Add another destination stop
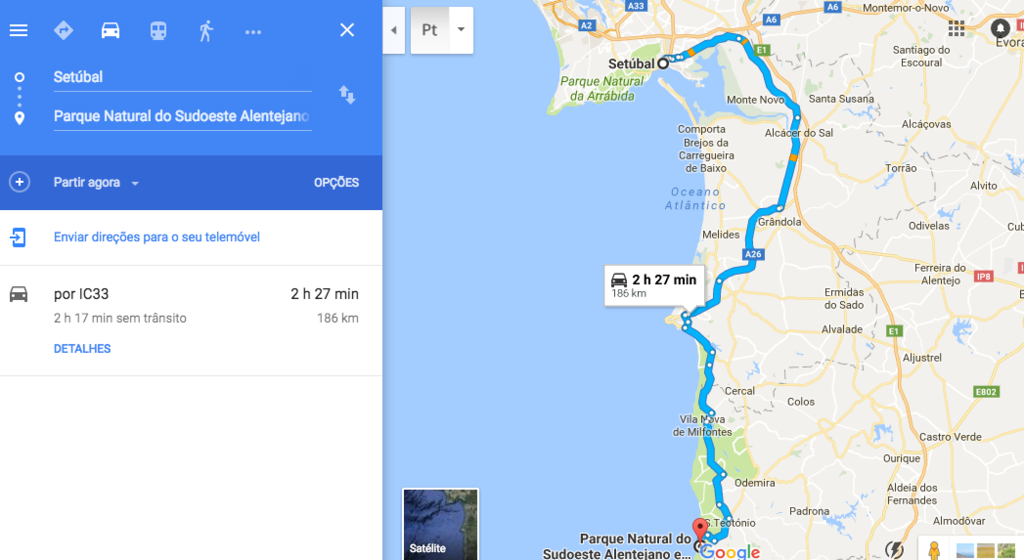Image resolution: width=1024 pixels, height=560 pixels. coord(19,182)
